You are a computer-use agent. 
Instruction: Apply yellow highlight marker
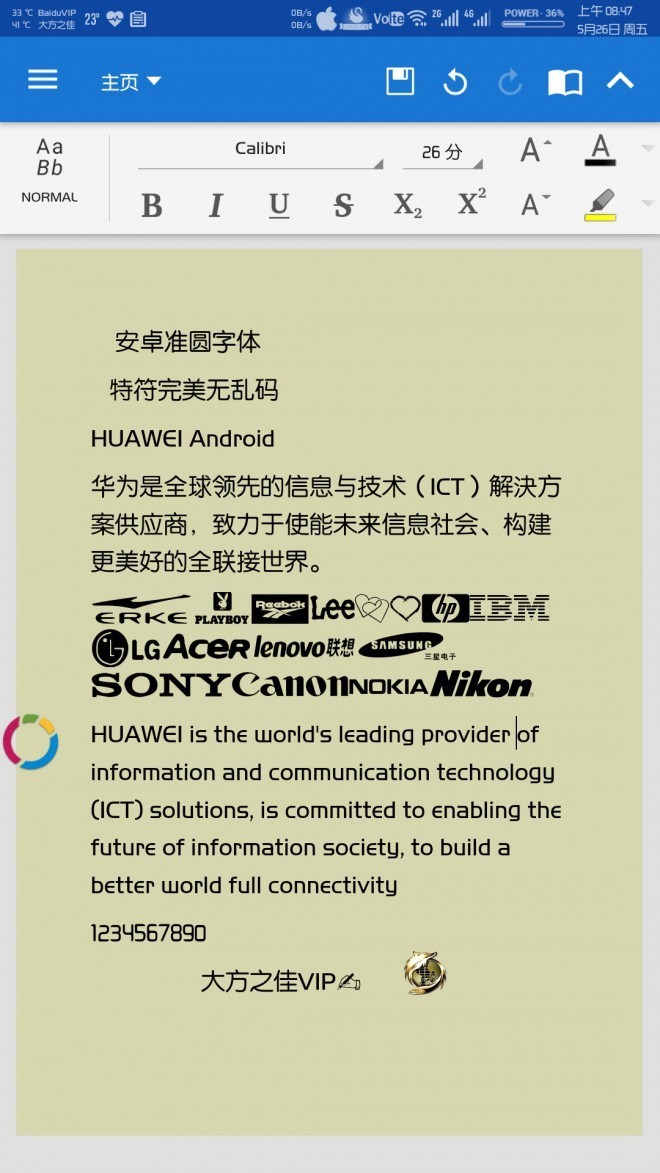[600, 205]
